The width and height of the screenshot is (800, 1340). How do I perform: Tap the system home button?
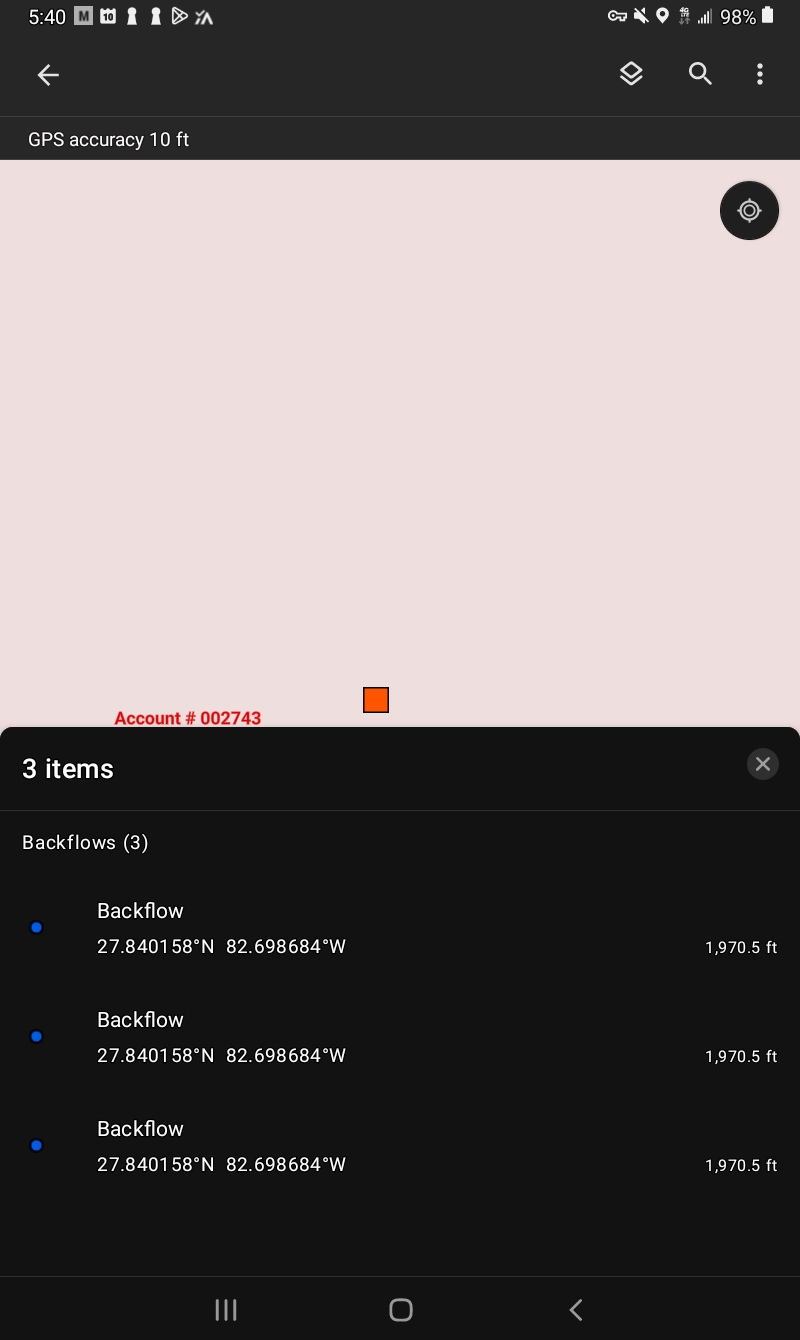[x=401, y=1310]
